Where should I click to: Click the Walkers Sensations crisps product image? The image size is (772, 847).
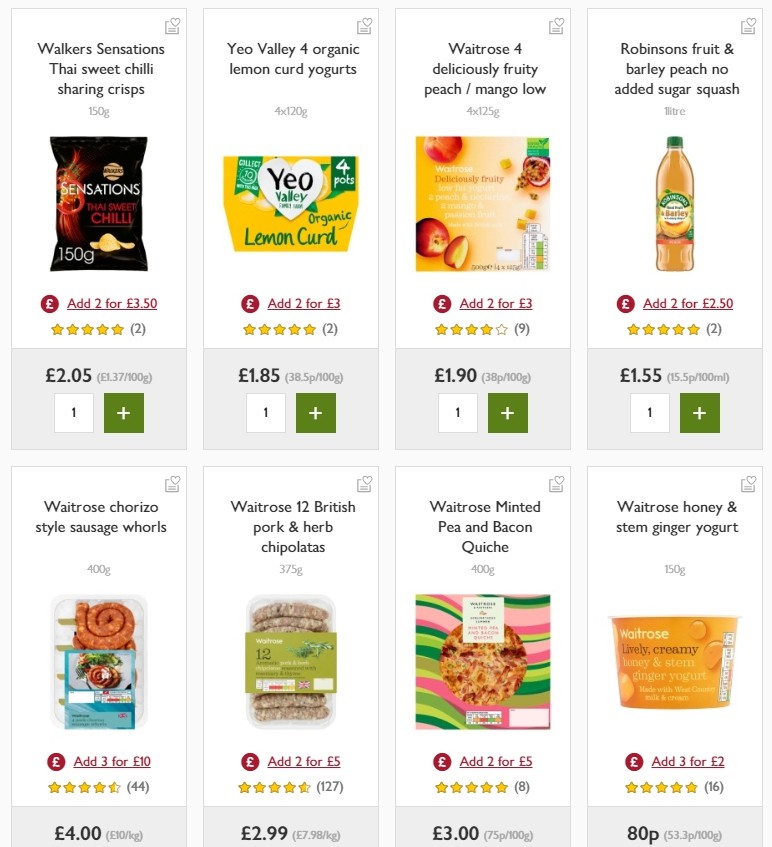coord(99,203)
